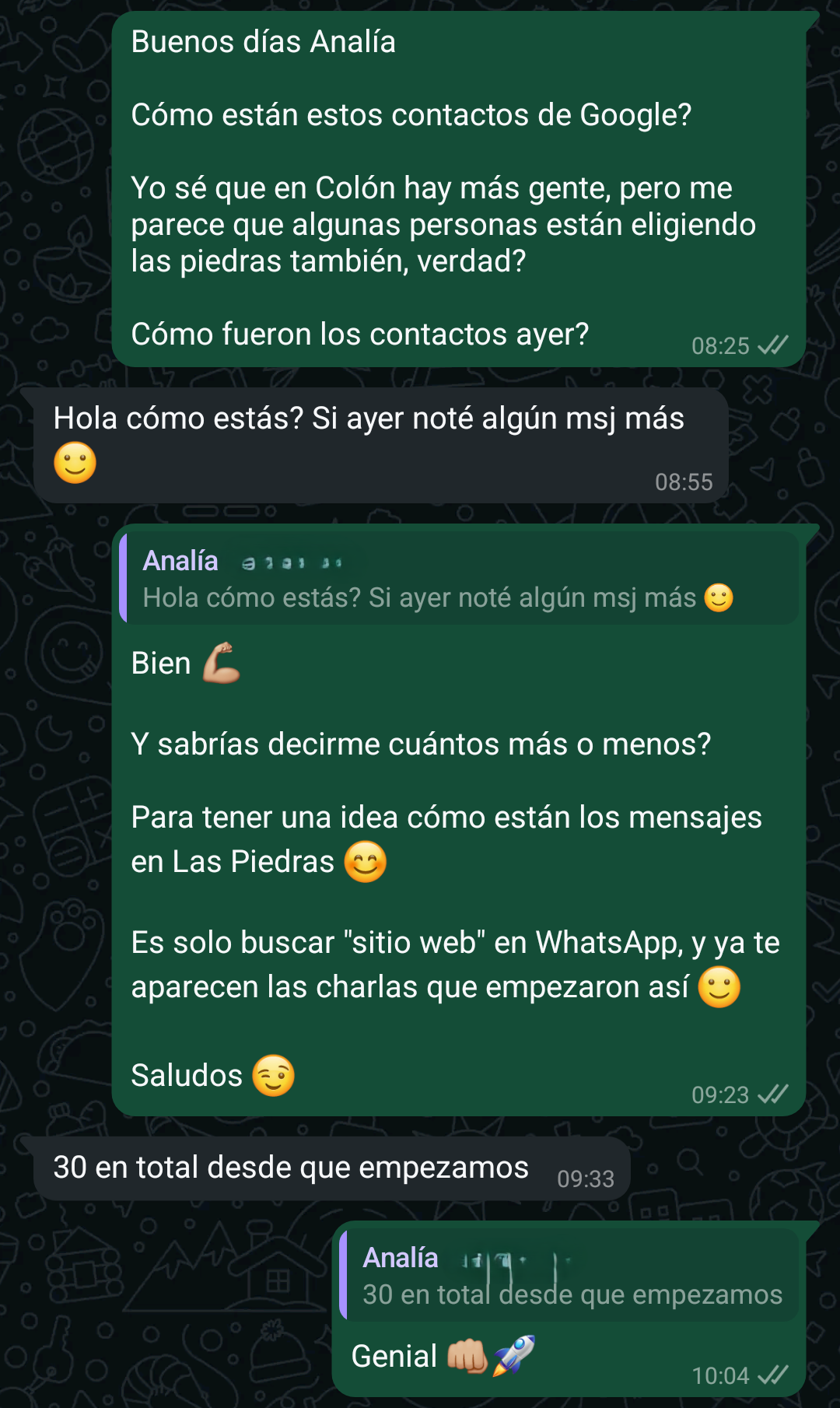Jump to quoted "Hola cómo estás?" message in reply

click(459, 578)
